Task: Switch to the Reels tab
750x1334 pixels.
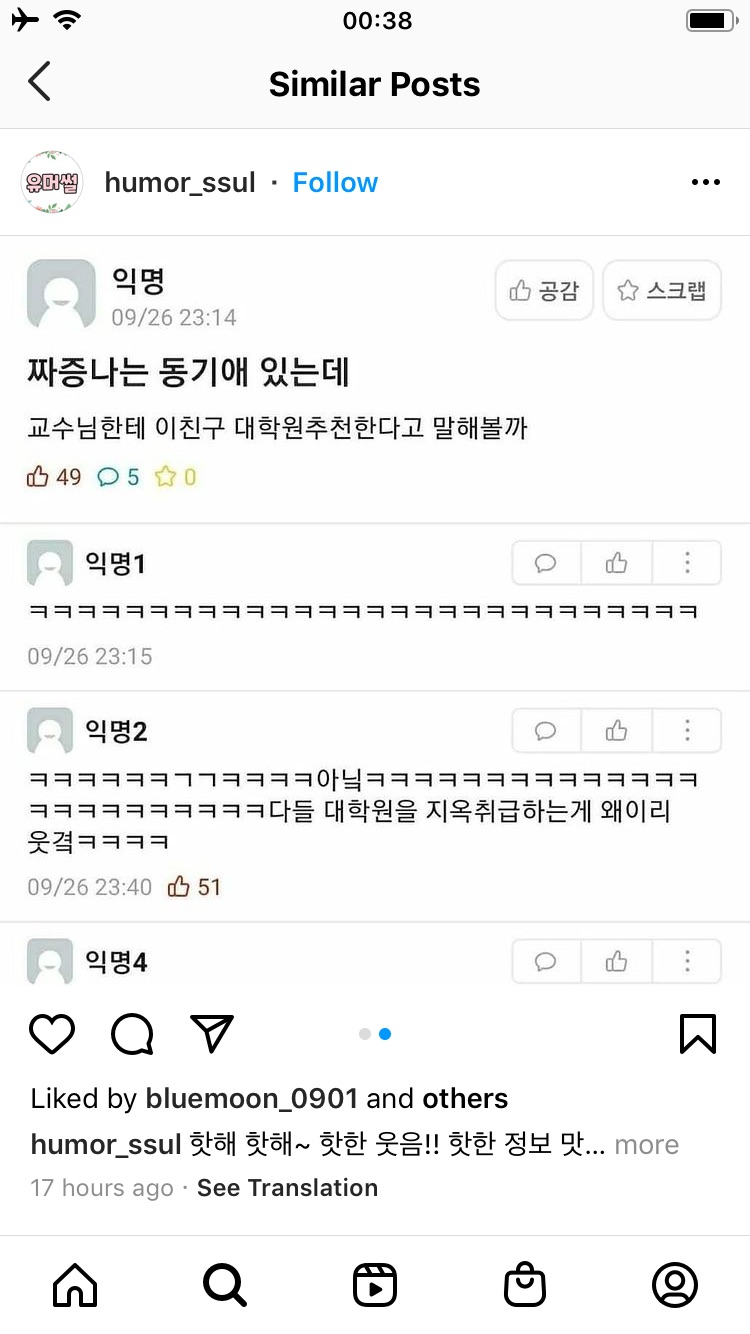Action: point(375,1285)
